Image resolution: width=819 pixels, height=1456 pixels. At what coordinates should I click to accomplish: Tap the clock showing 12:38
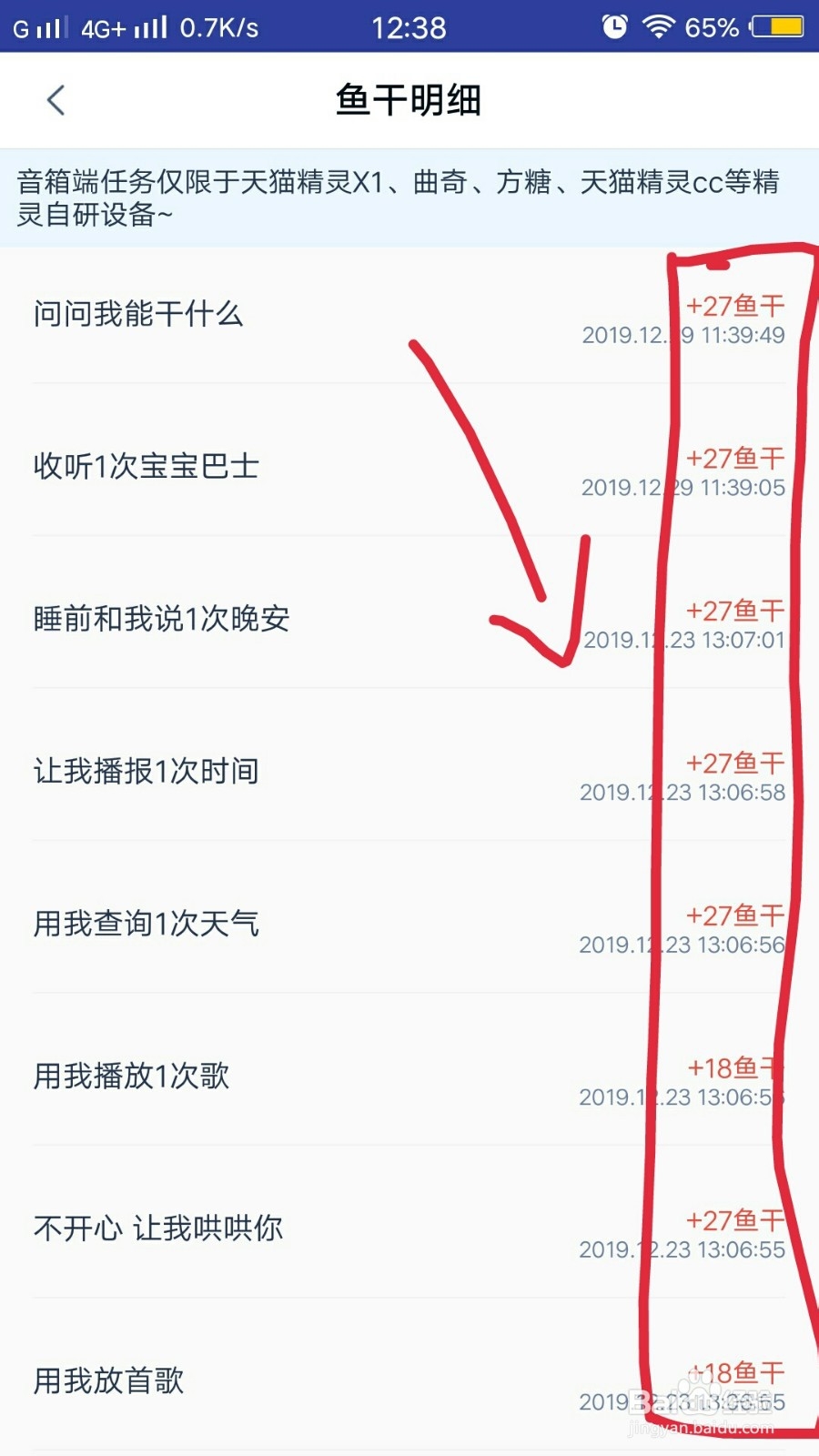(409, 26)
